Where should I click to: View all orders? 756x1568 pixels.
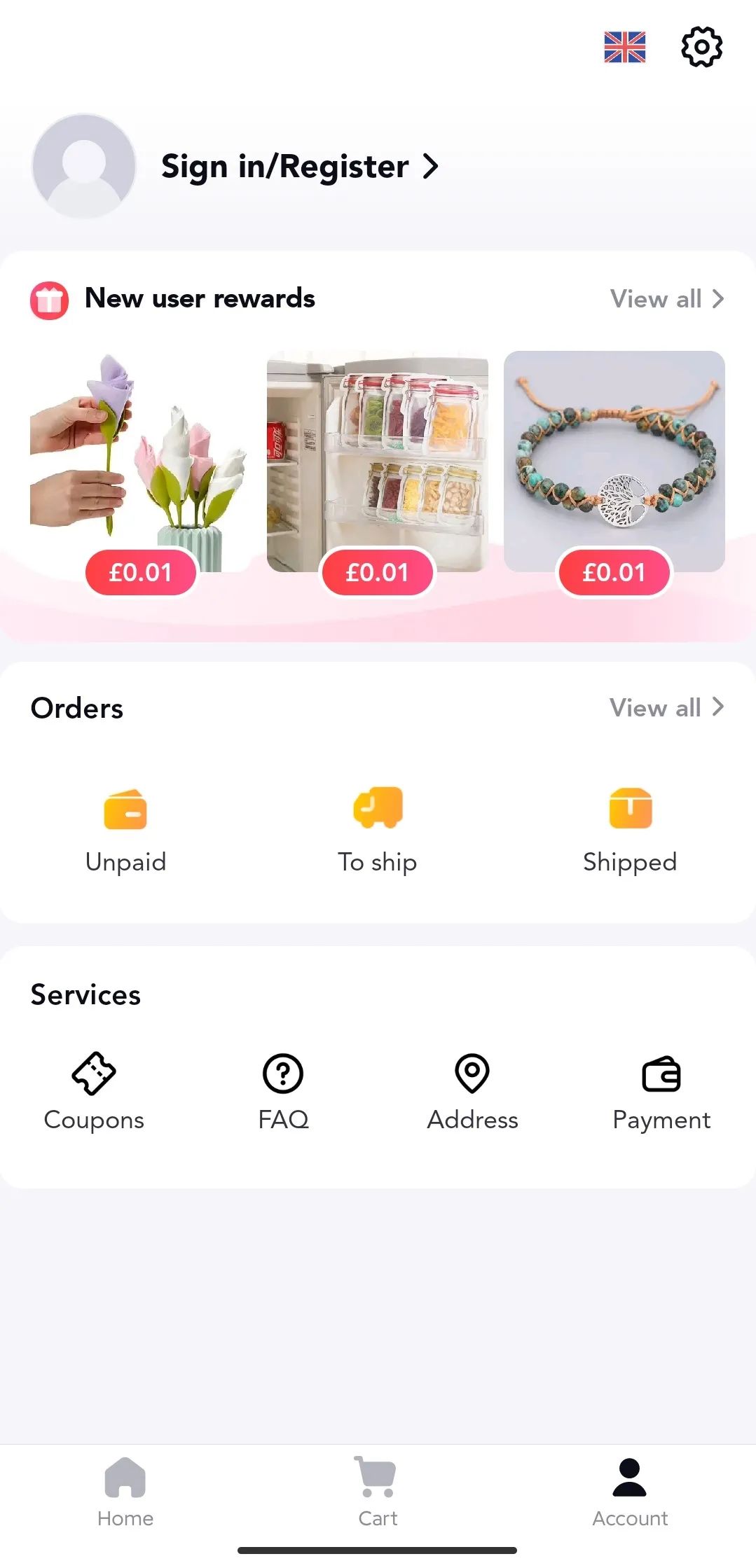pyautogui.click(x=666, y=708)
